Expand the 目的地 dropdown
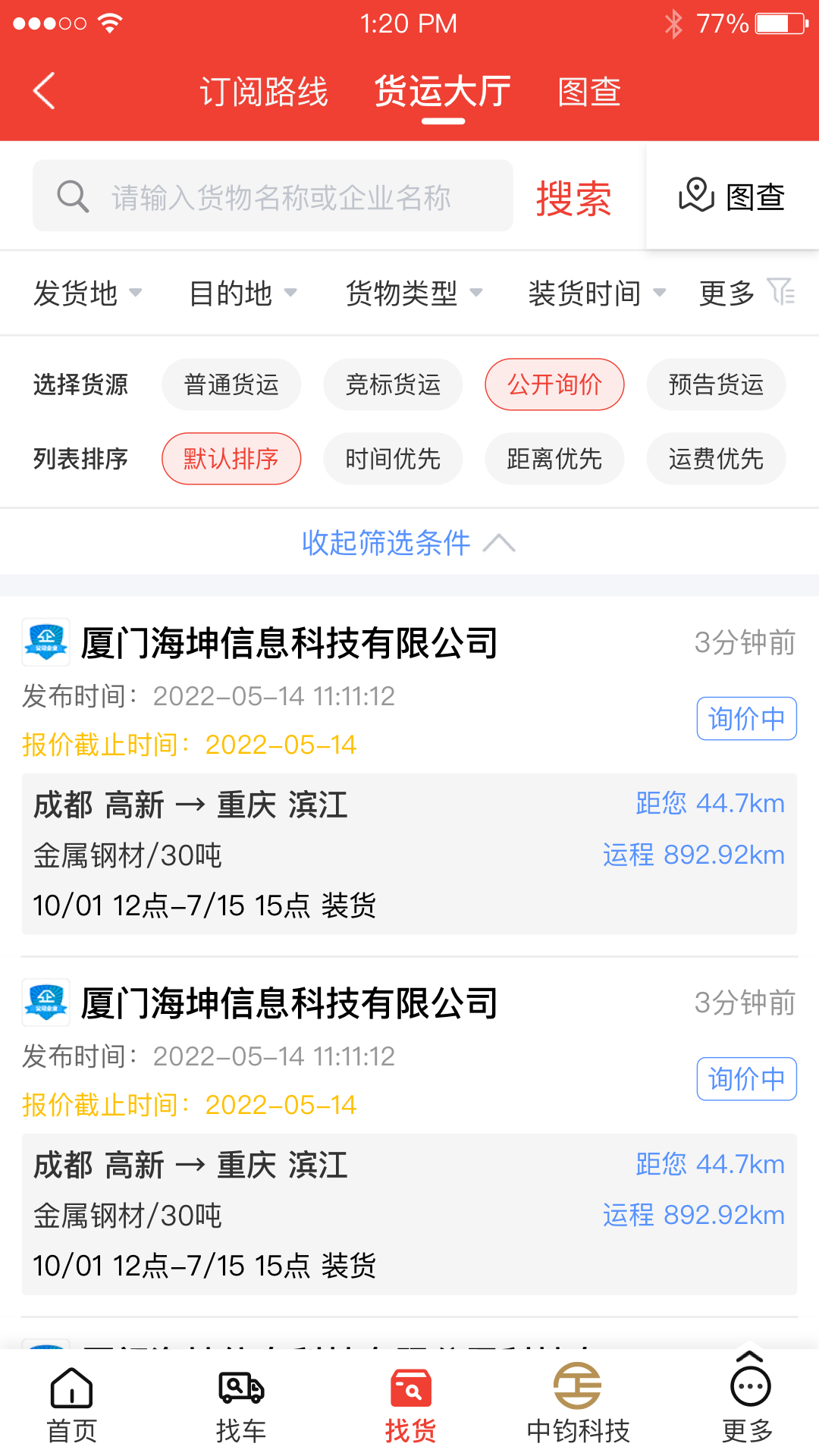The width and height of the screenshot is (819, 1456). tap(243, 293)
